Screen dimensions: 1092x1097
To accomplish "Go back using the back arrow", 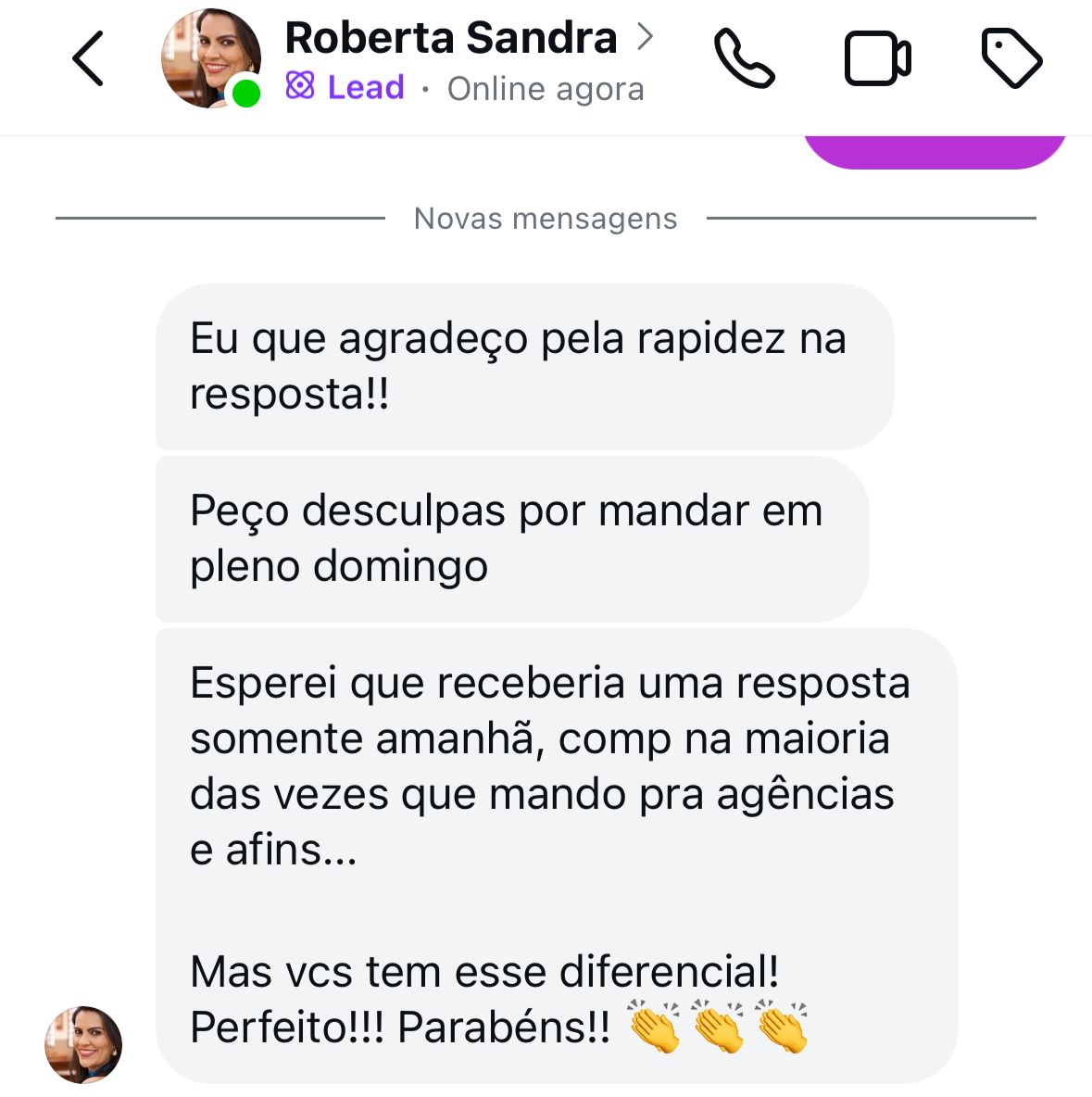I will point(86,57).
